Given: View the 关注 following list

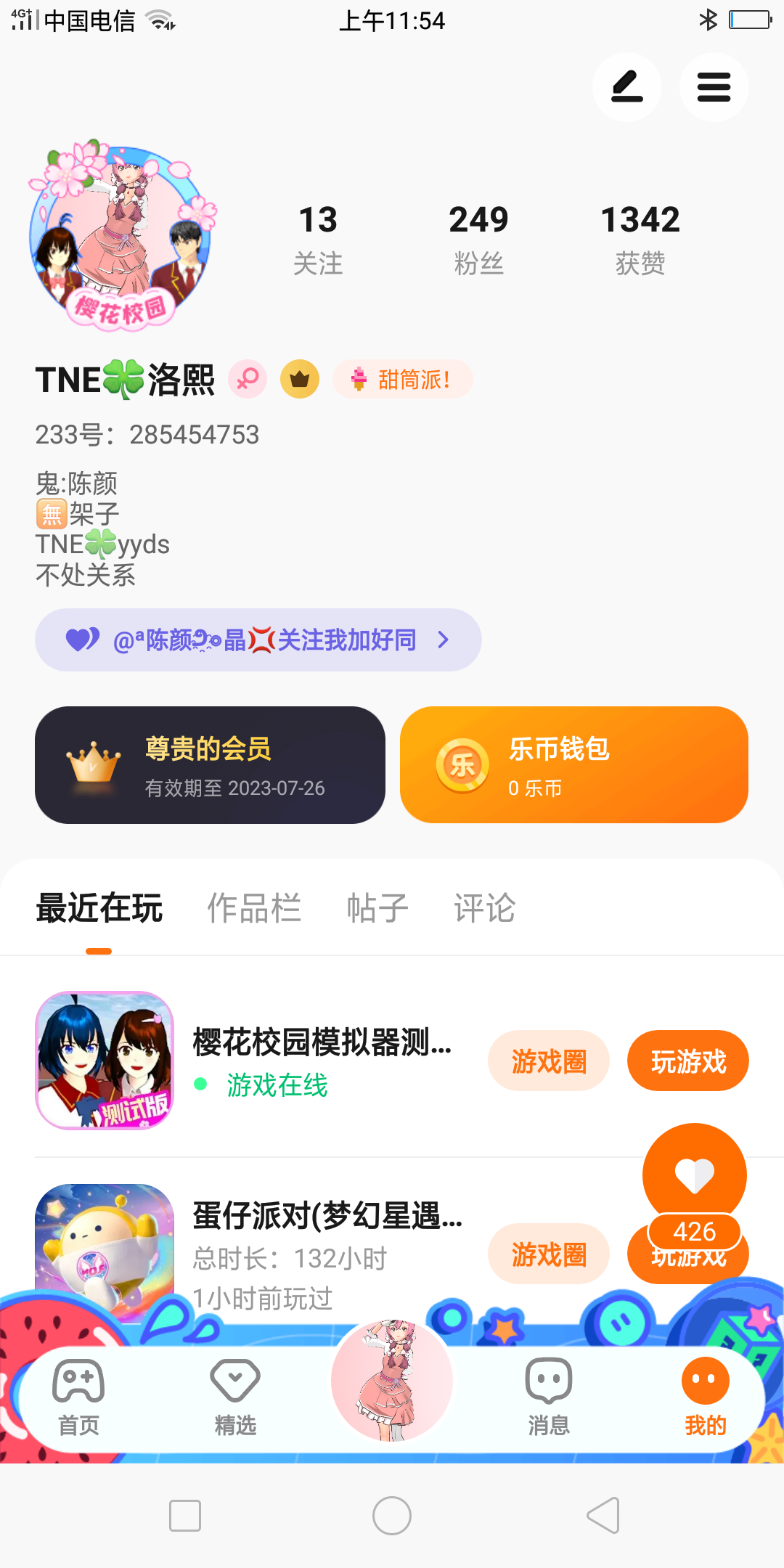Looking at the screenshot, I should click(x=318, y=240).
